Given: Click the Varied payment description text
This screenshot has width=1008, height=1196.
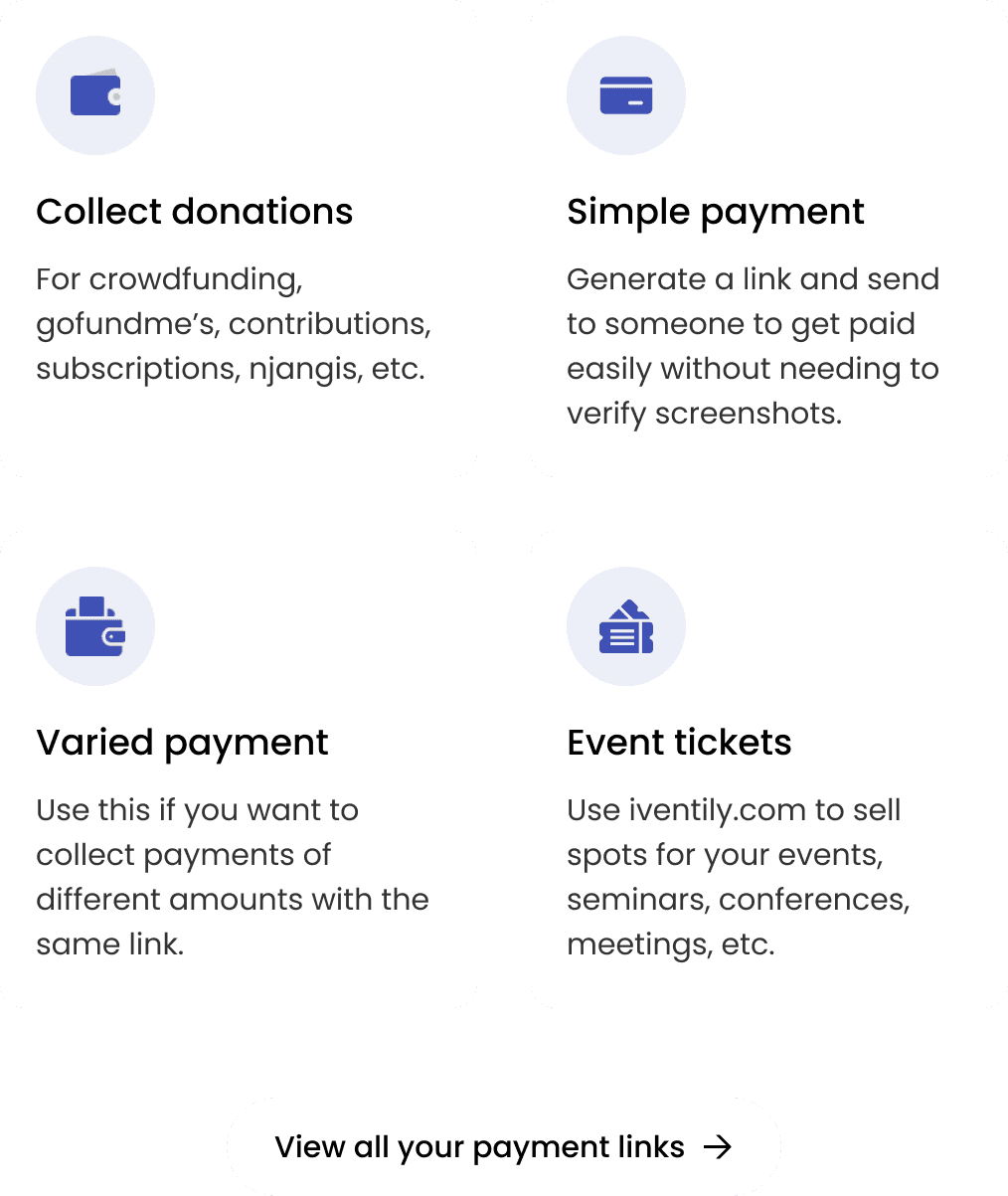Looking at the screenshot, I should click(x=232, y=877).
